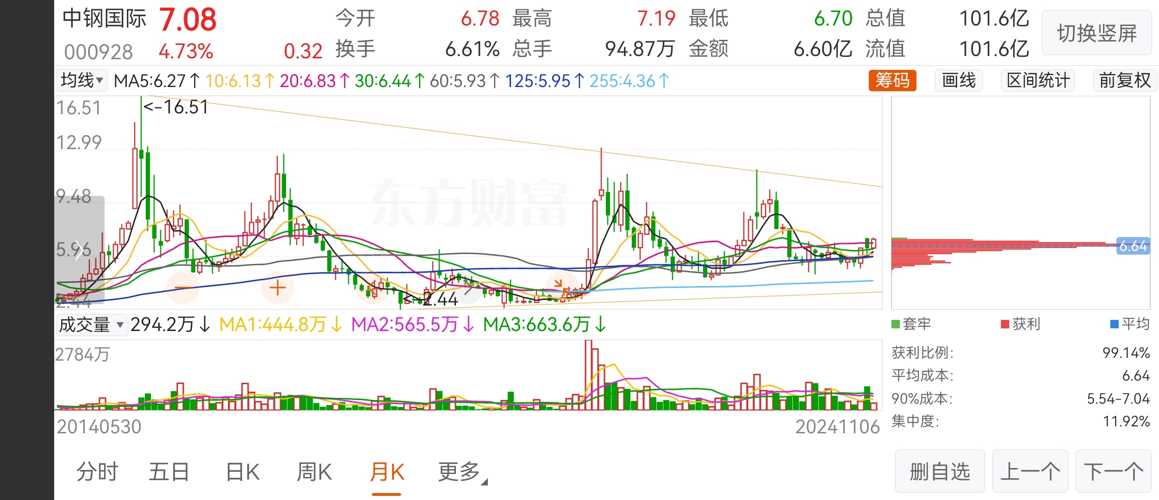Screen dimensions: 1159x500
Task: Open the 前复权 adjustment option
Action: (1123, 81)
